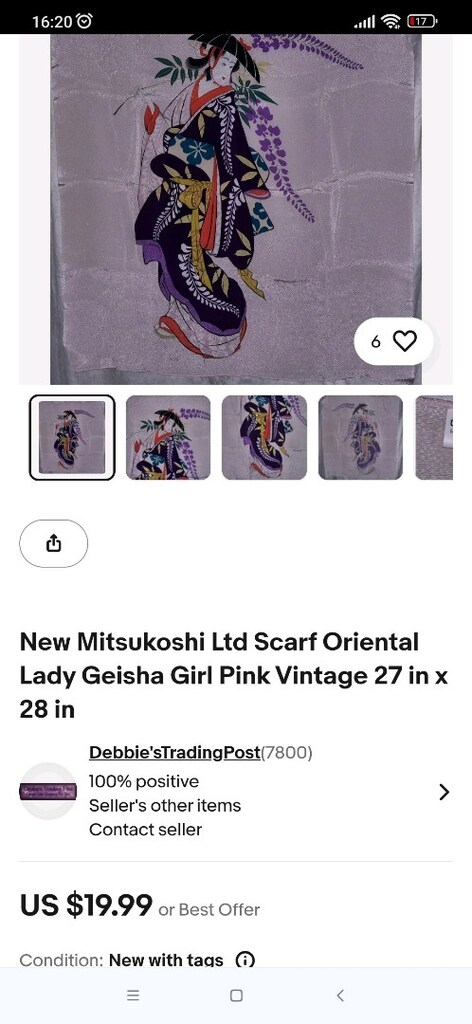Select the fourth scarf photo thumbnail
Image resolution: width=472 pixels, height=1024 pixels.
pos(361,438)
